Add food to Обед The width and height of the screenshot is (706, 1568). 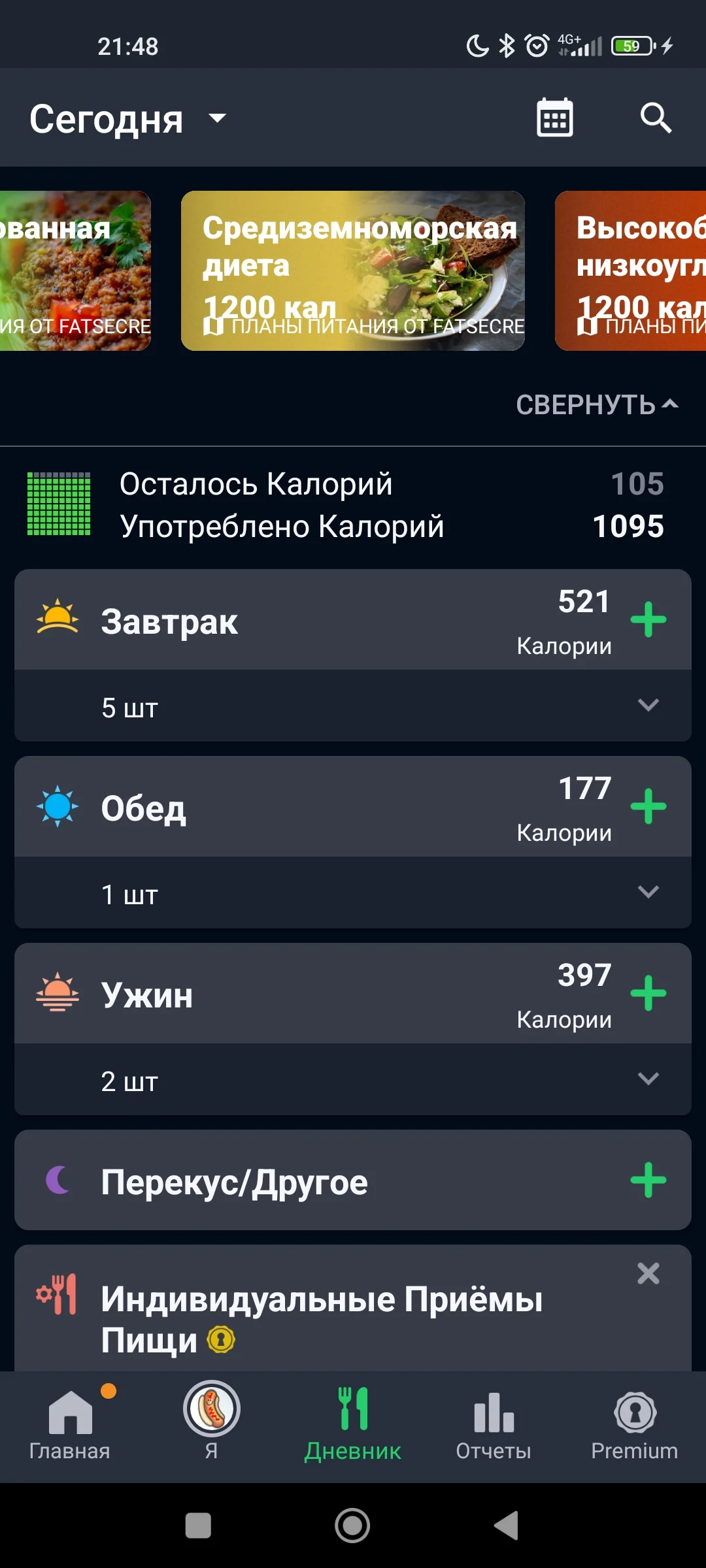pos(648,806)
